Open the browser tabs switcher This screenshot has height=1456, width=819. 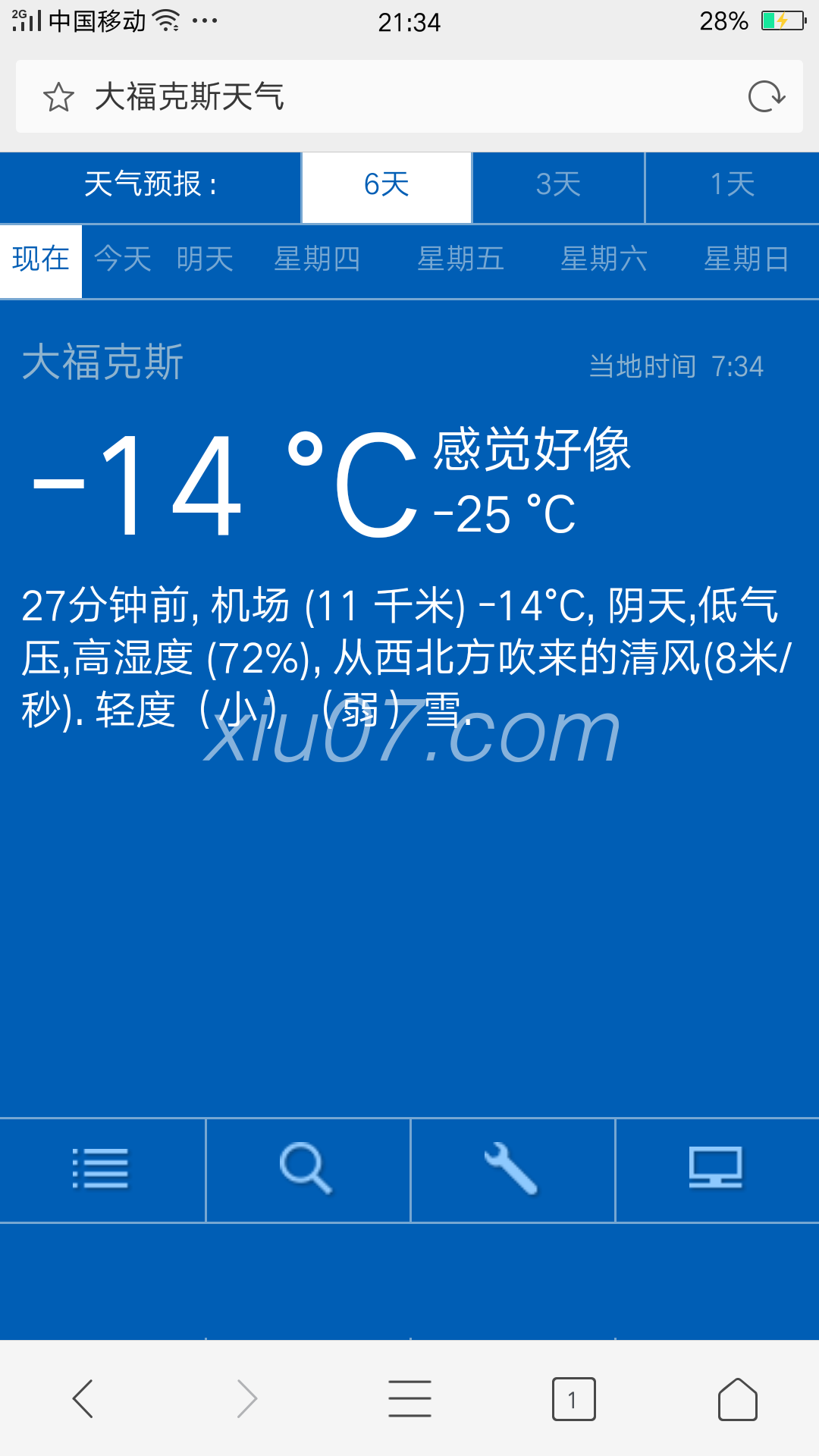(x=573, y=1398)
